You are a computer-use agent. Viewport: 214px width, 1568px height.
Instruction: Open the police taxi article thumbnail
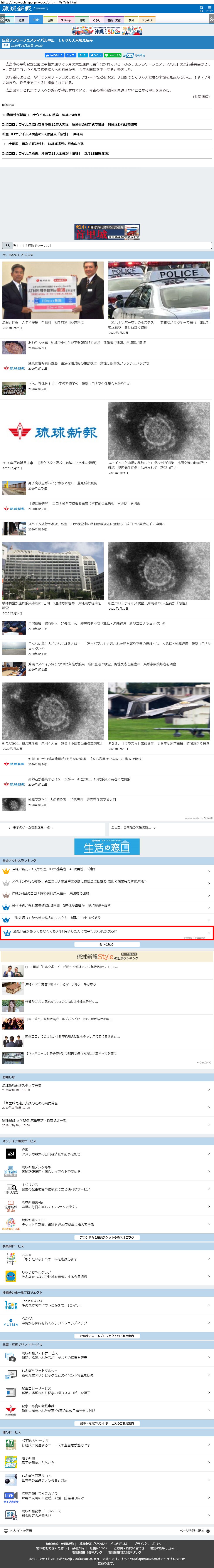[158, 290]
